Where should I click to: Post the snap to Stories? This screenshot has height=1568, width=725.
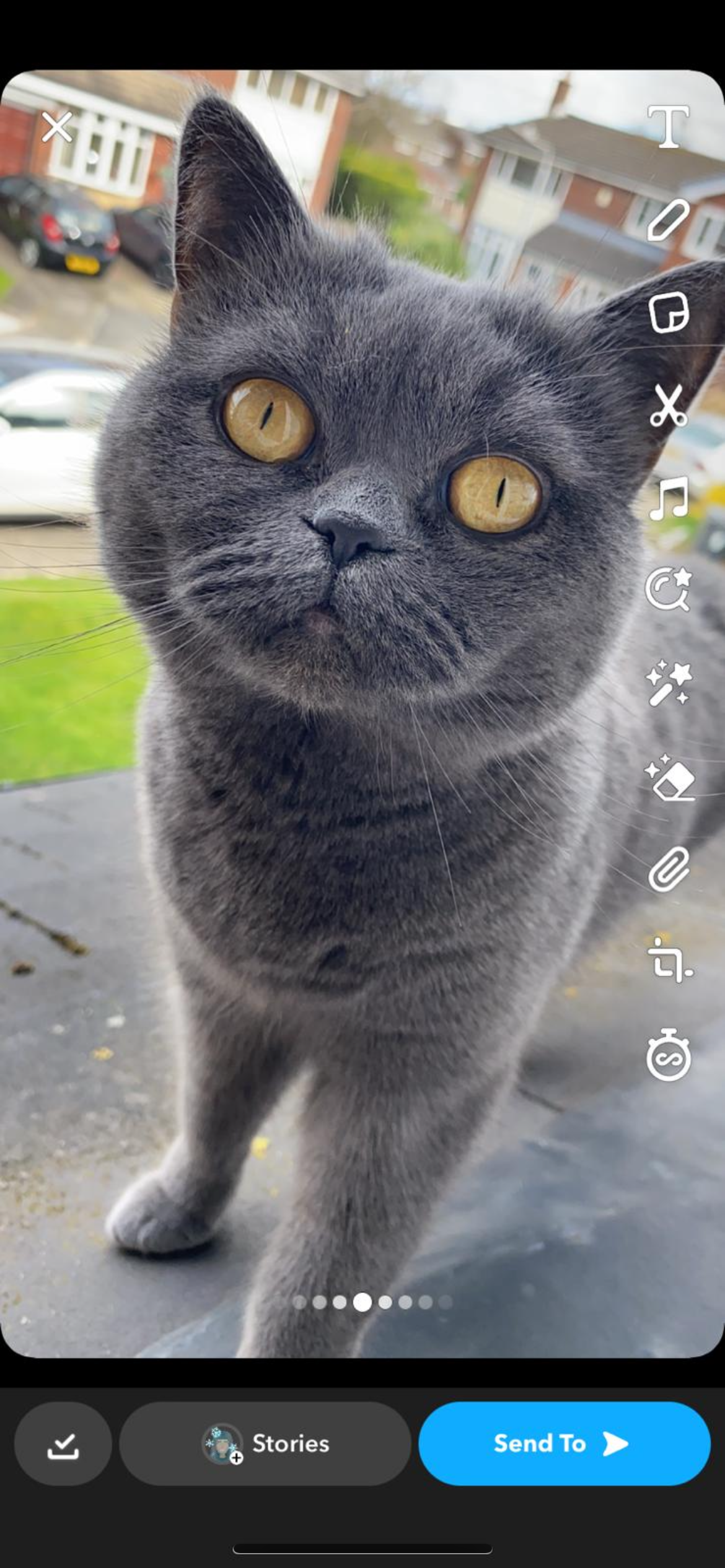(265, 1444)
